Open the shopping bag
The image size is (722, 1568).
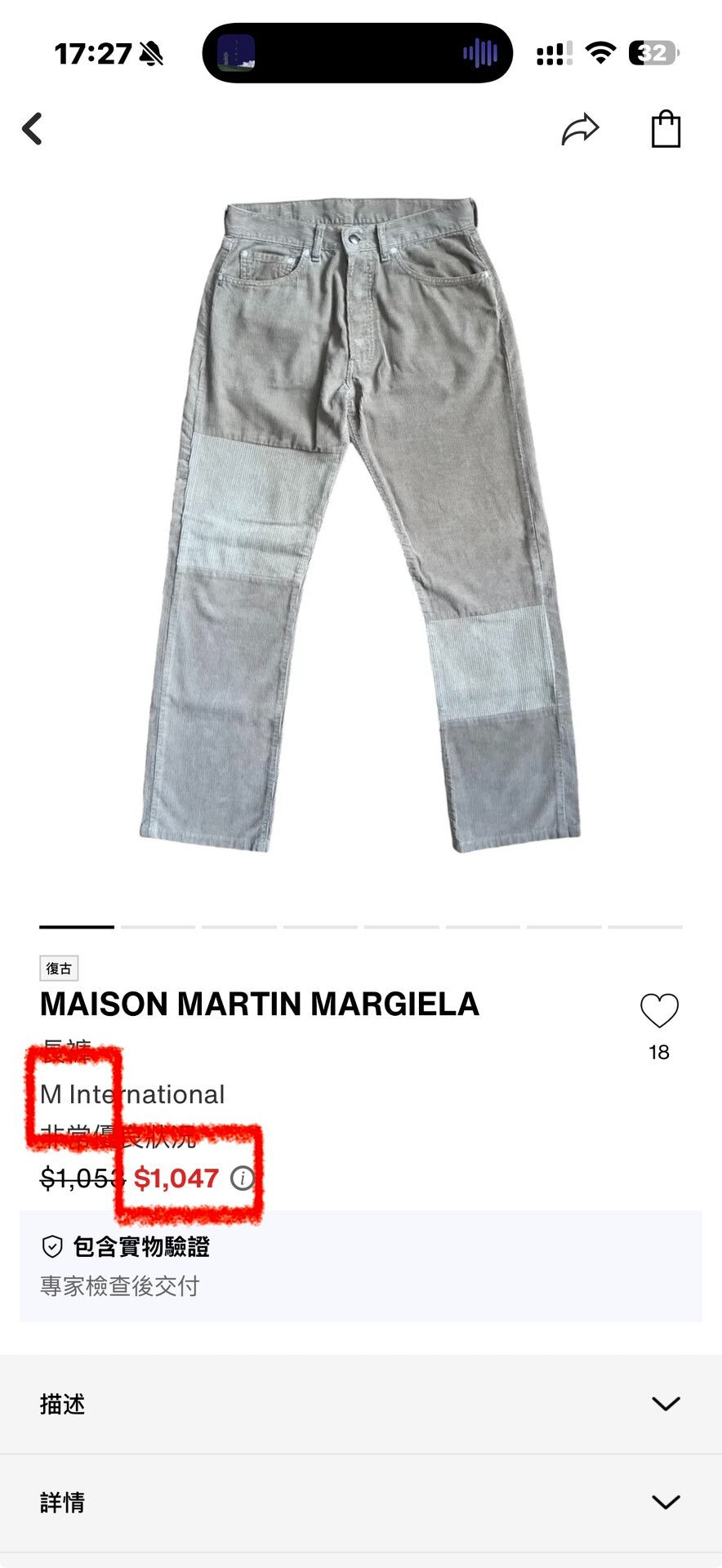tap(666, 129)
